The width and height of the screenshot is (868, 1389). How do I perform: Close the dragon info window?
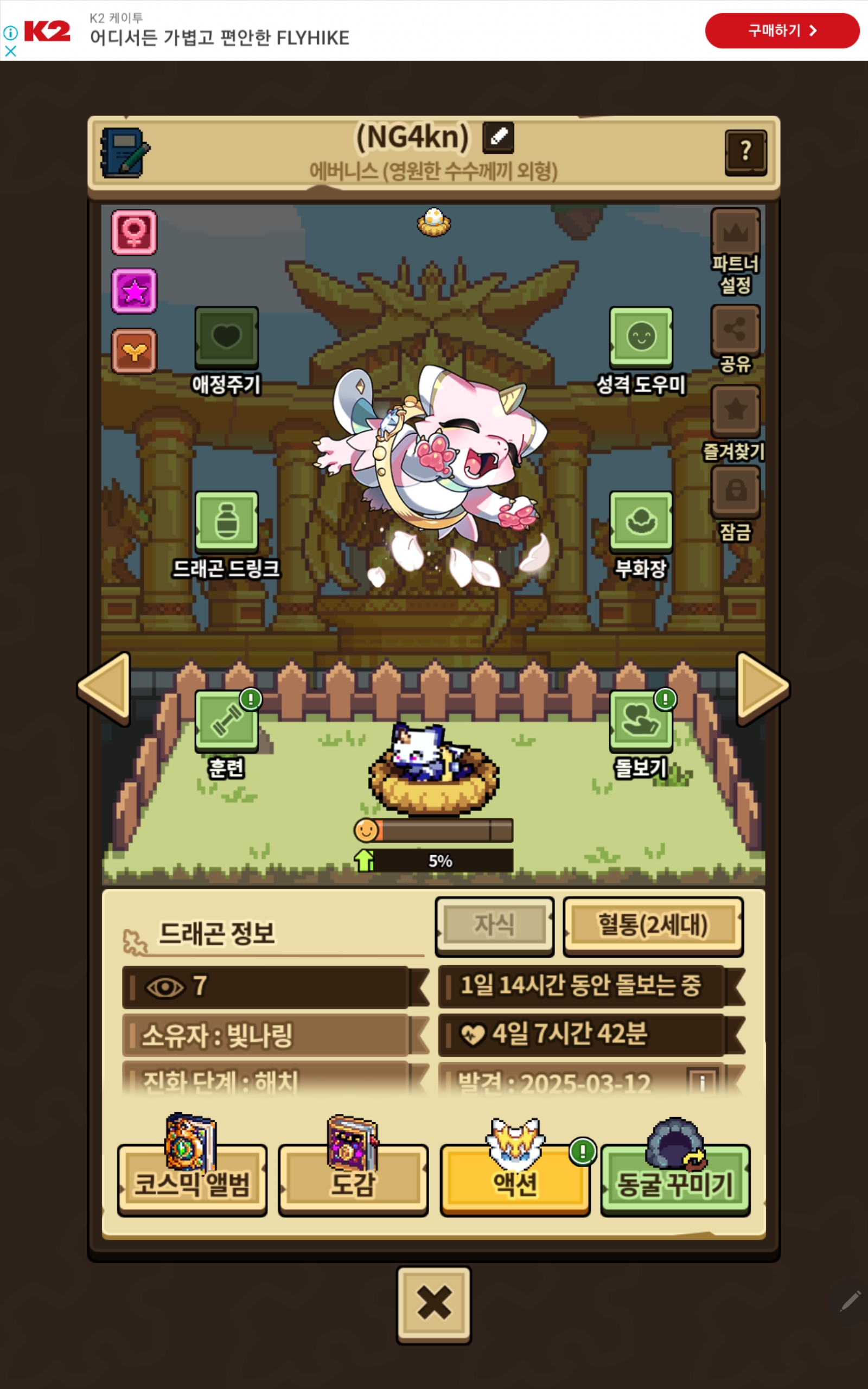(x=434, y=1304)
